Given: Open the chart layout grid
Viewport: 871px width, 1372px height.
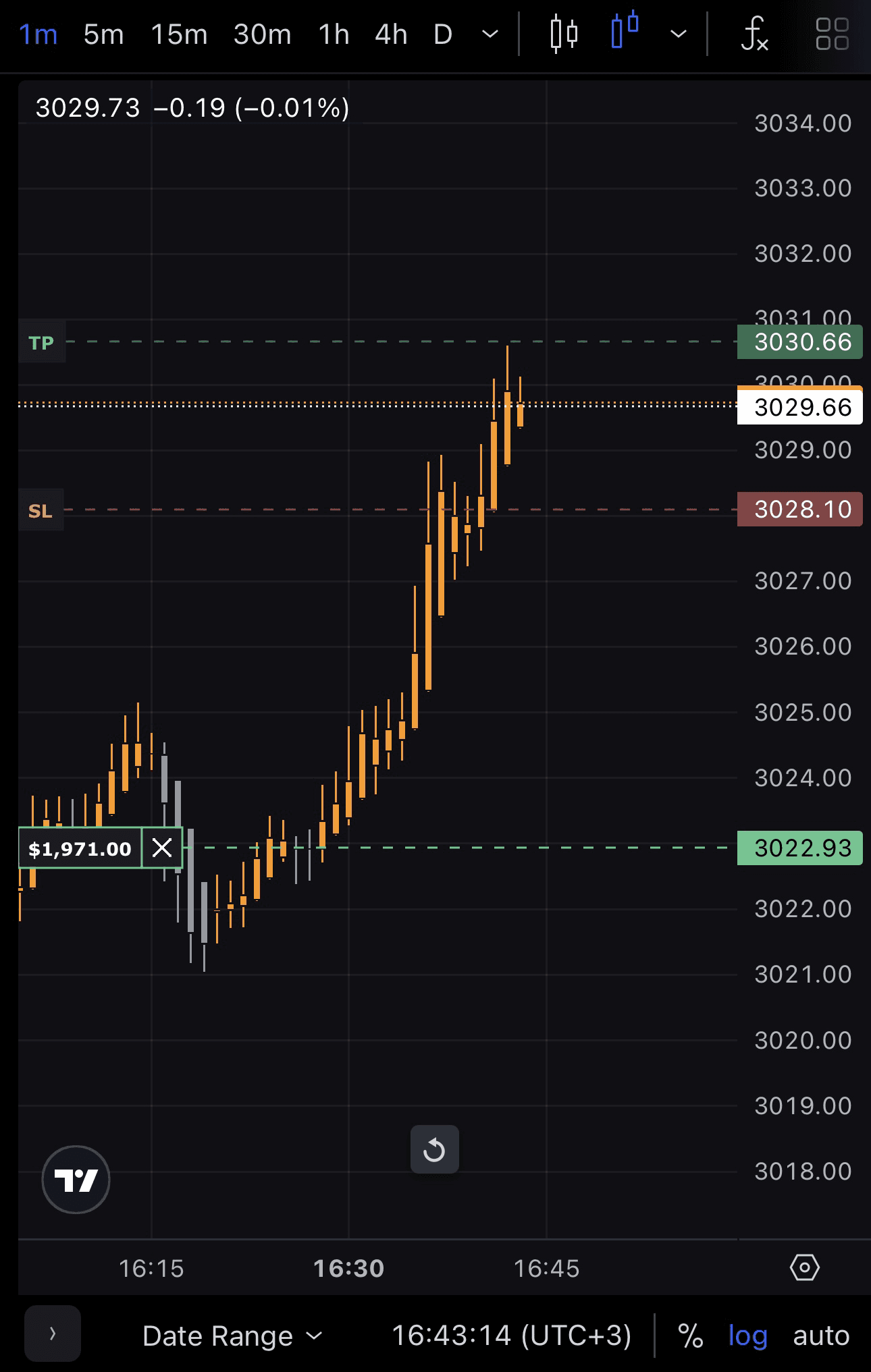Looking at the screenshot, I should tap(832, 34).
